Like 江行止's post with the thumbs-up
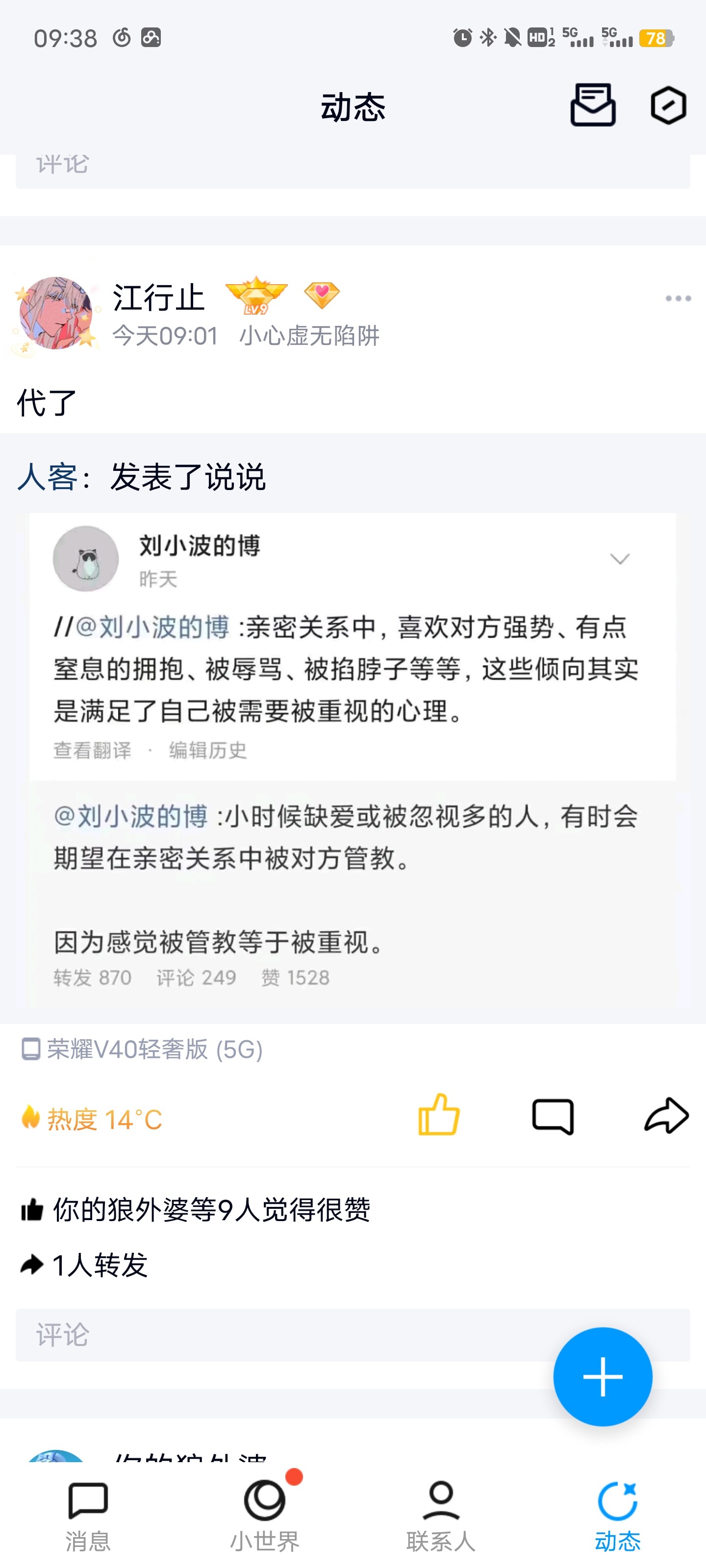706x1568 pixels. 438,1116
